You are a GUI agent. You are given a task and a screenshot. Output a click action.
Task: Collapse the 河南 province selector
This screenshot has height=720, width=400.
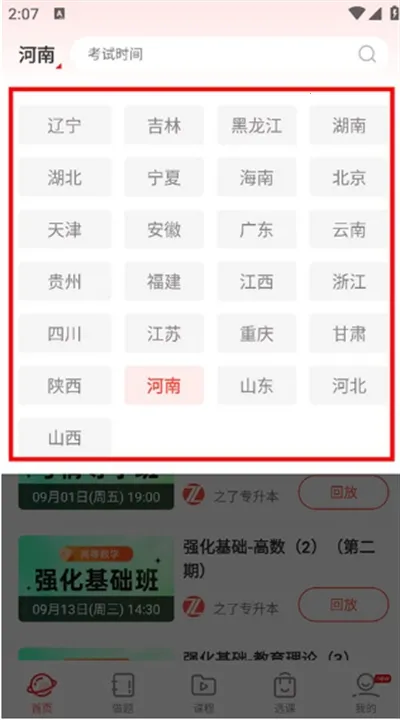click(x=39, y=55)
